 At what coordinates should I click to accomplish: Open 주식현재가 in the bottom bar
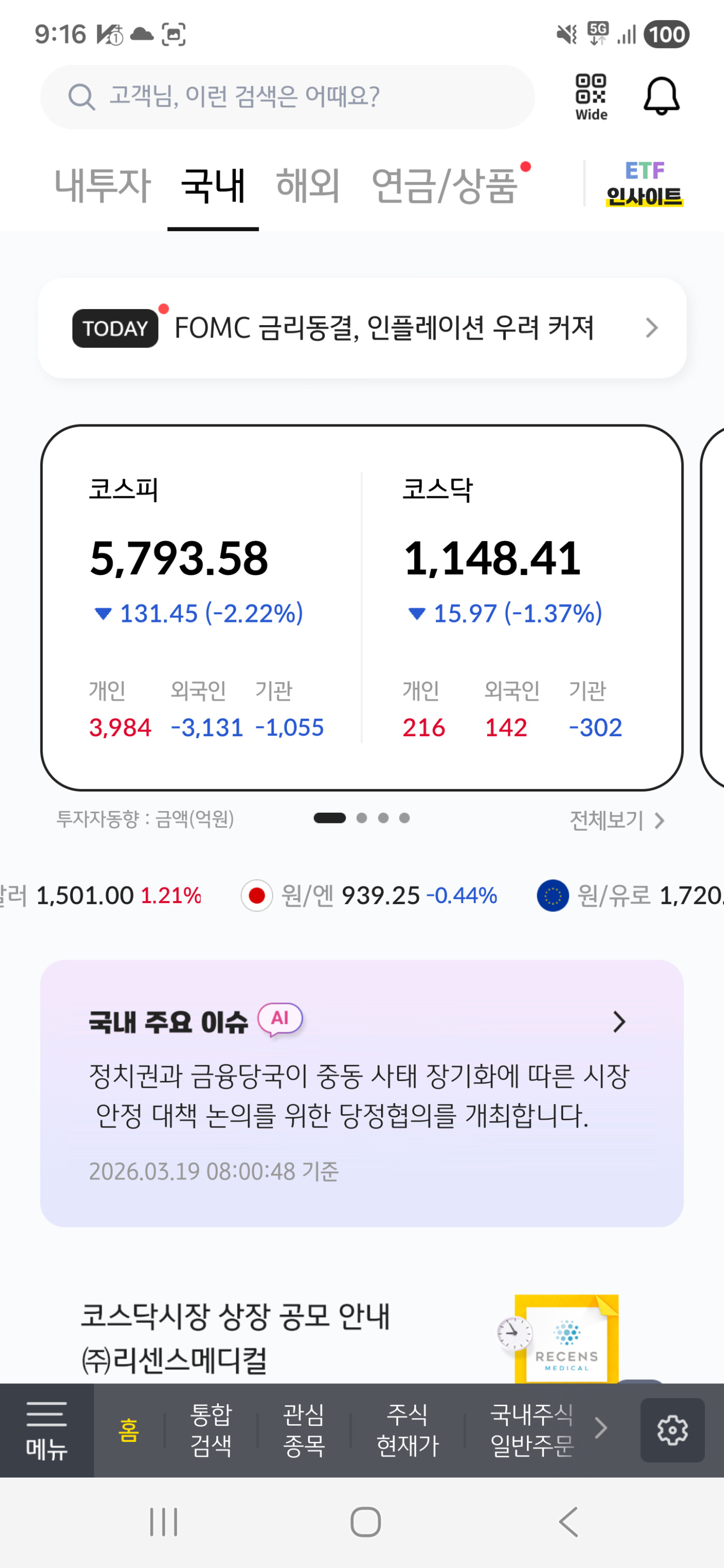click(x=407, y=1430)
